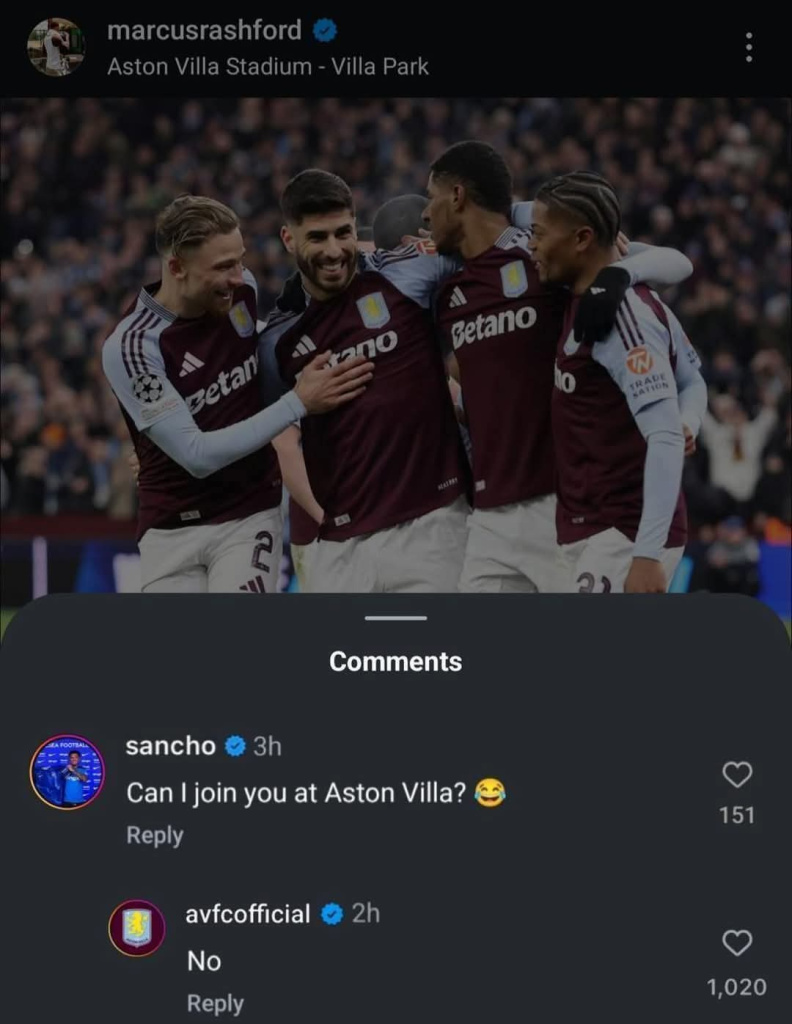Open the avfcofficial username
792x1024 pixels.
(248, 913)
